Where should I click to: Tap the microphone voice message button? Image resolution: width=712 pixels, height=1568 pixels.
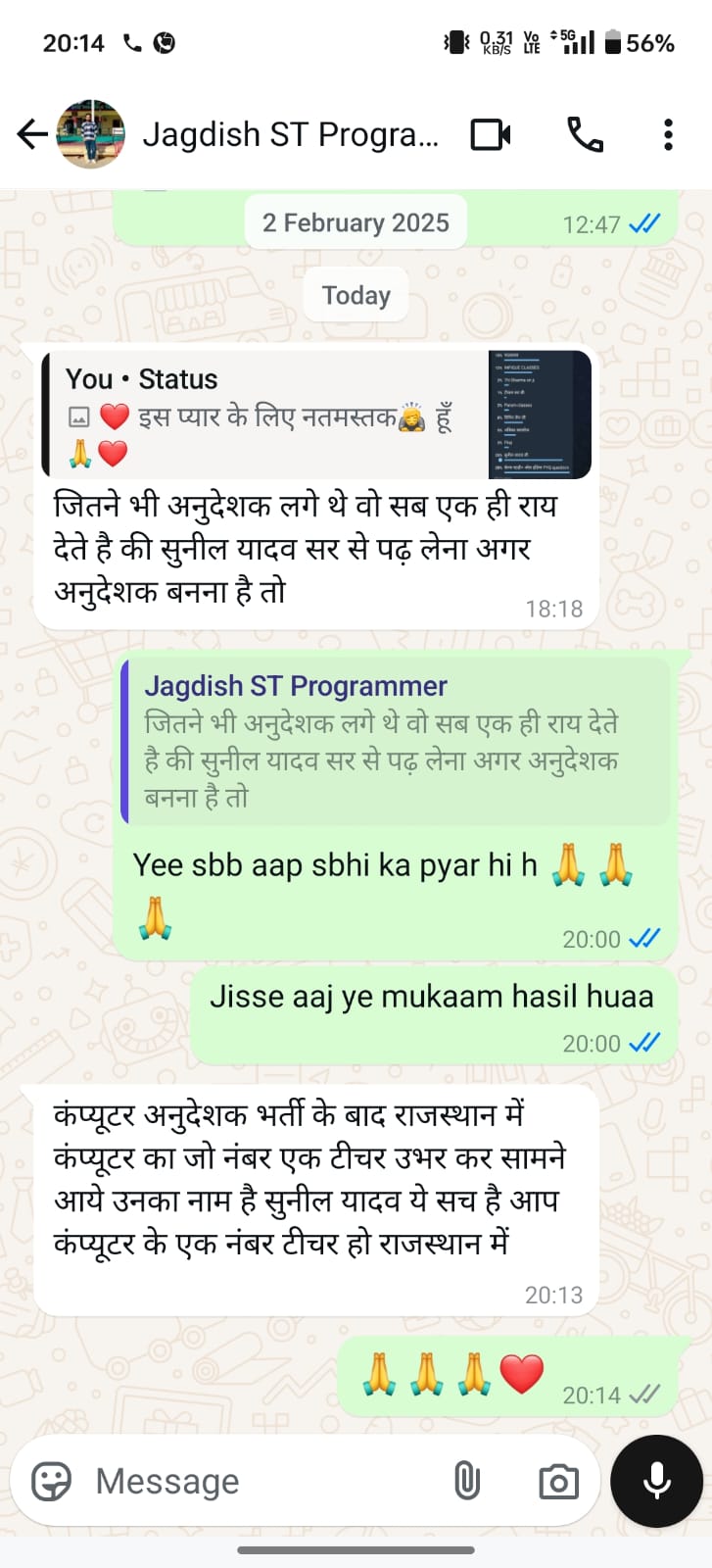(656, 1481)
